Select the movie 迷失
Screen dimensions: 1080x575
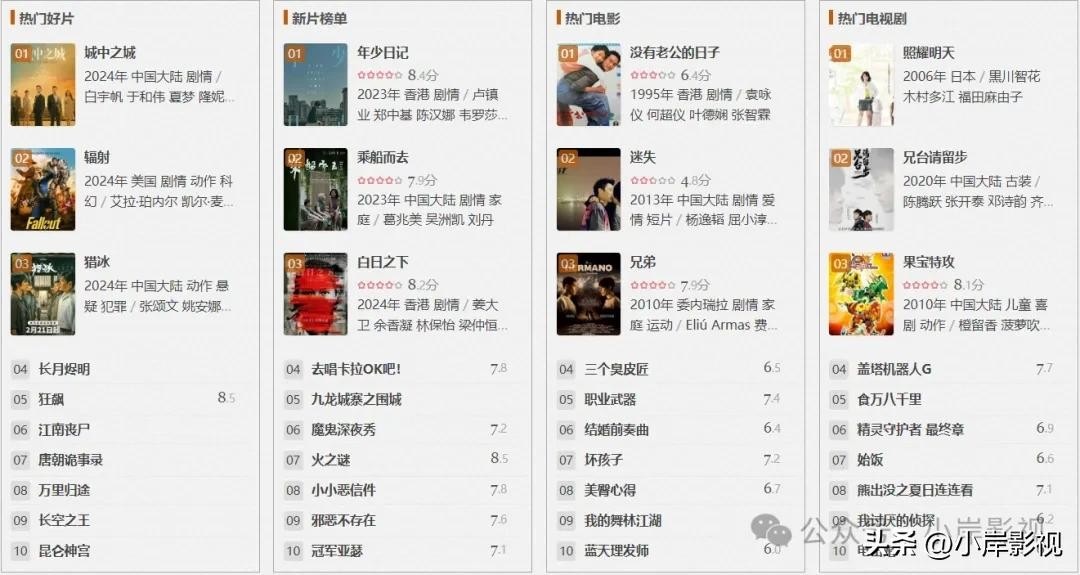(642, 157)
